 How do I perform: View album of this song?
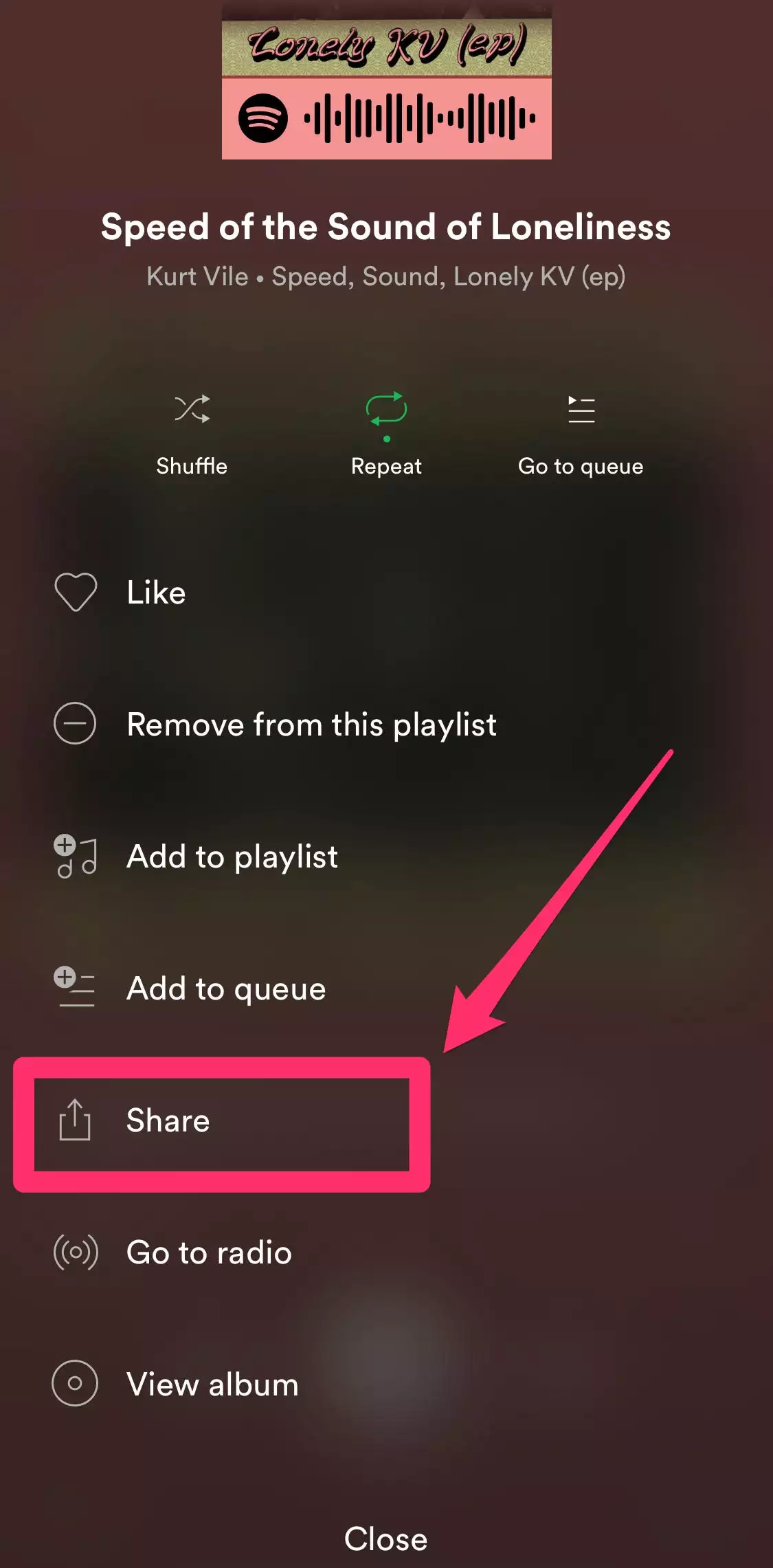212,1384
